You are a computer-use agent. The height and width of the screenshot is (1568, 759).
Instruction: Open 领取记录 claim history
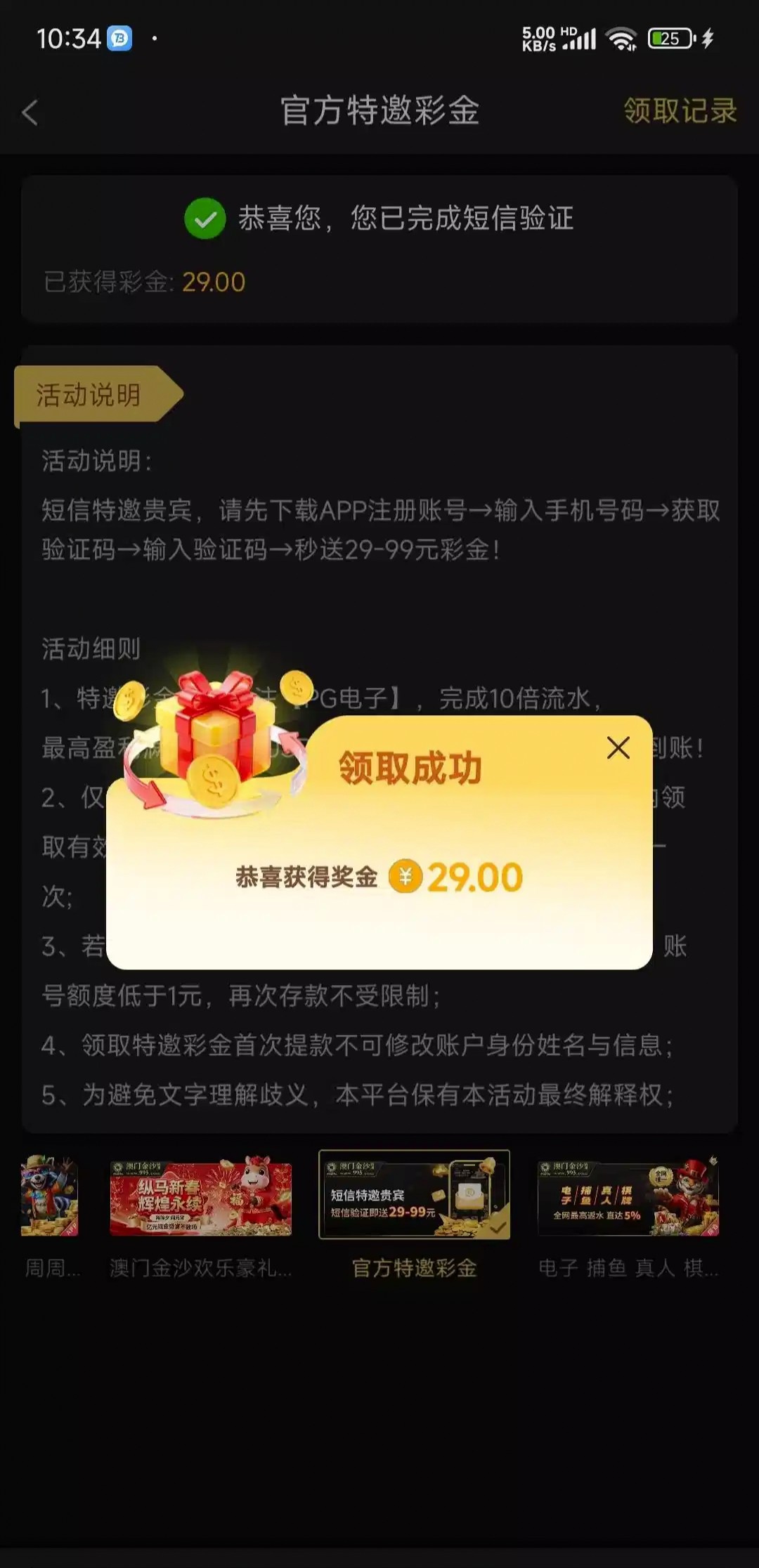click(679, 111)
